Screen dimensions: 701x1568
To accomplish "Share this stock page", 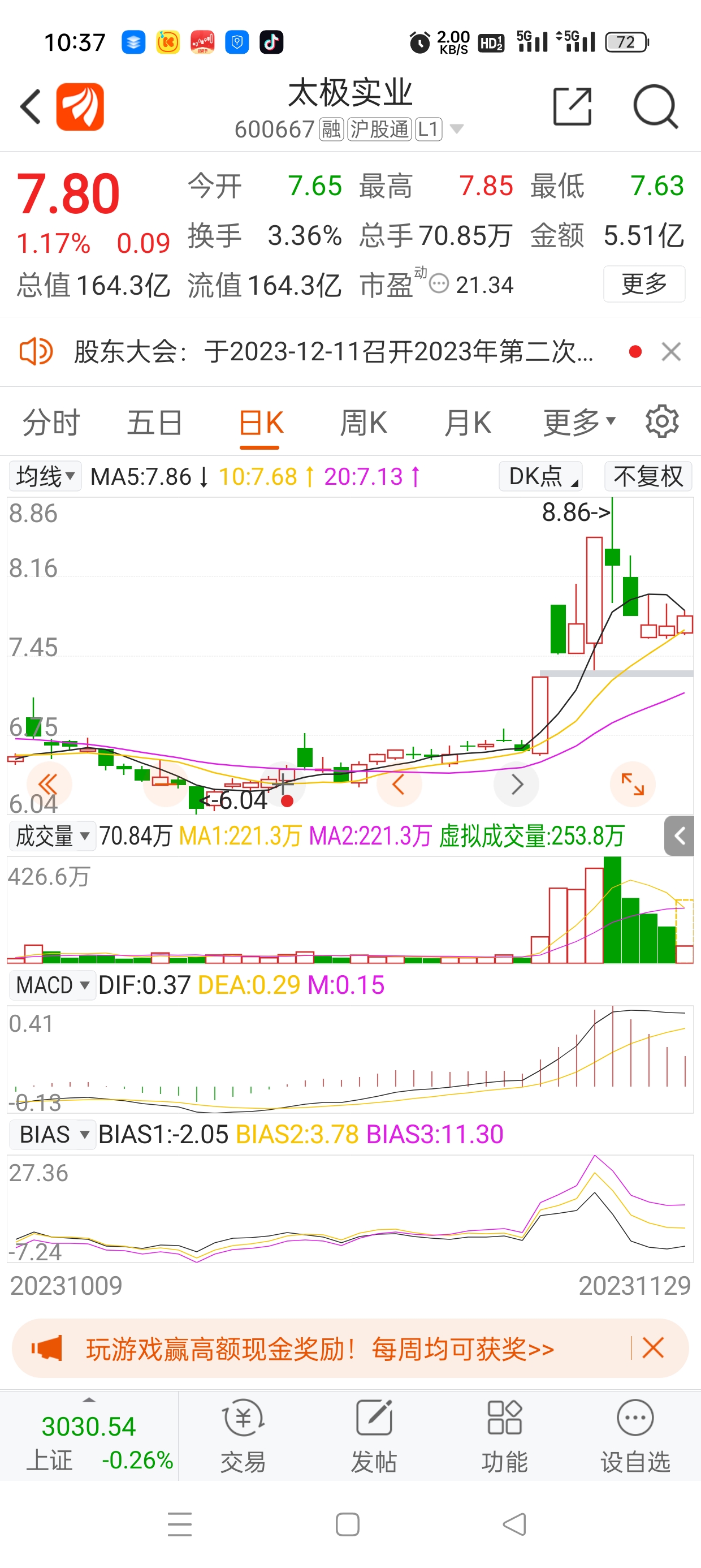I will pos(572,106).
